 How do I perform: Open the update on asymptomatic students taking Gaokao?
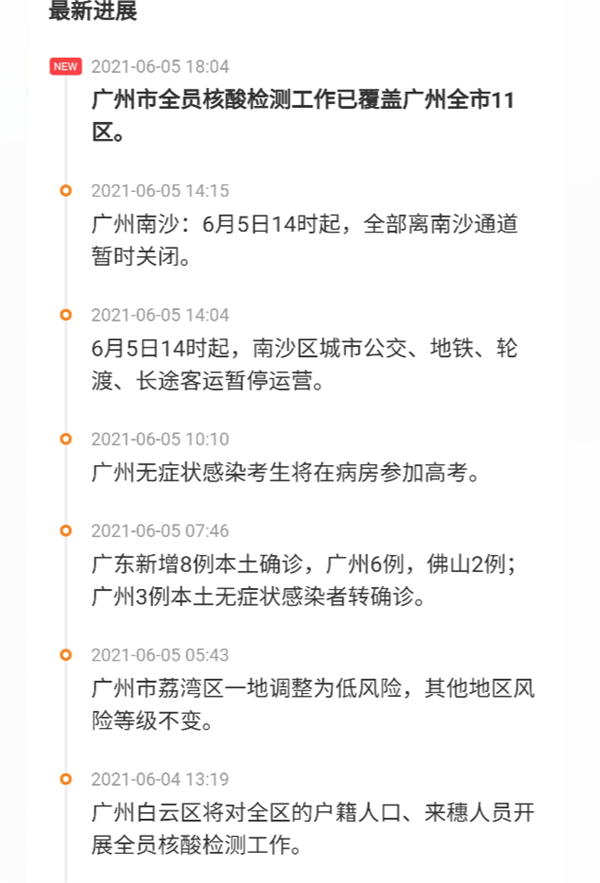(286, 472)
